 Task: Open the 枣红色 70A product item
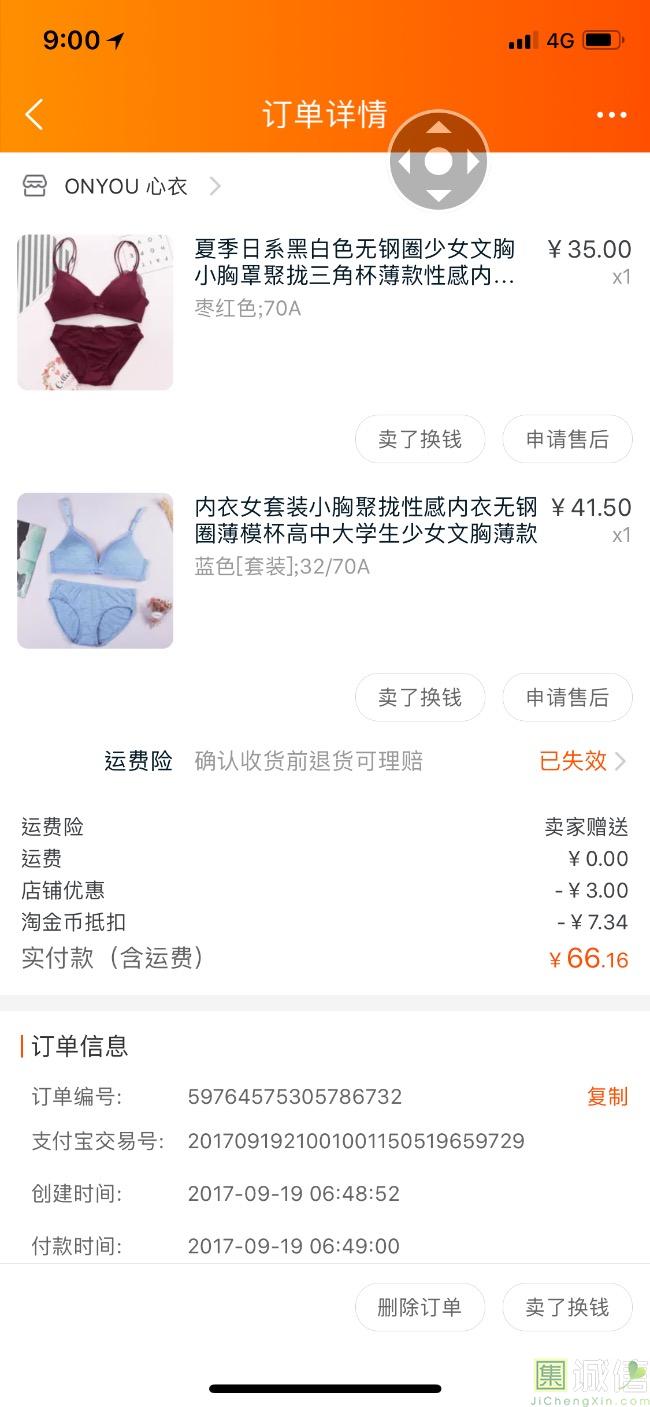(x=354, y=276)
